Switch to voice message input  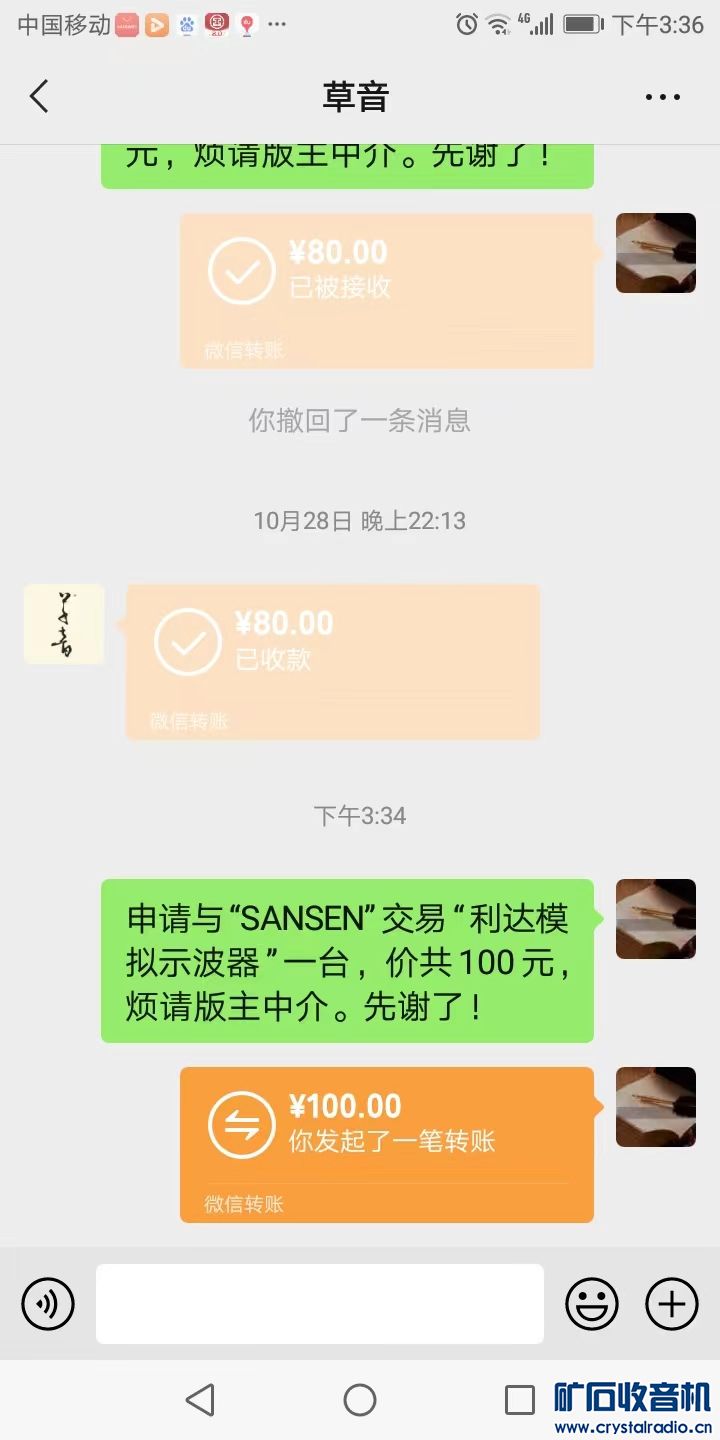pos(48,1304)
